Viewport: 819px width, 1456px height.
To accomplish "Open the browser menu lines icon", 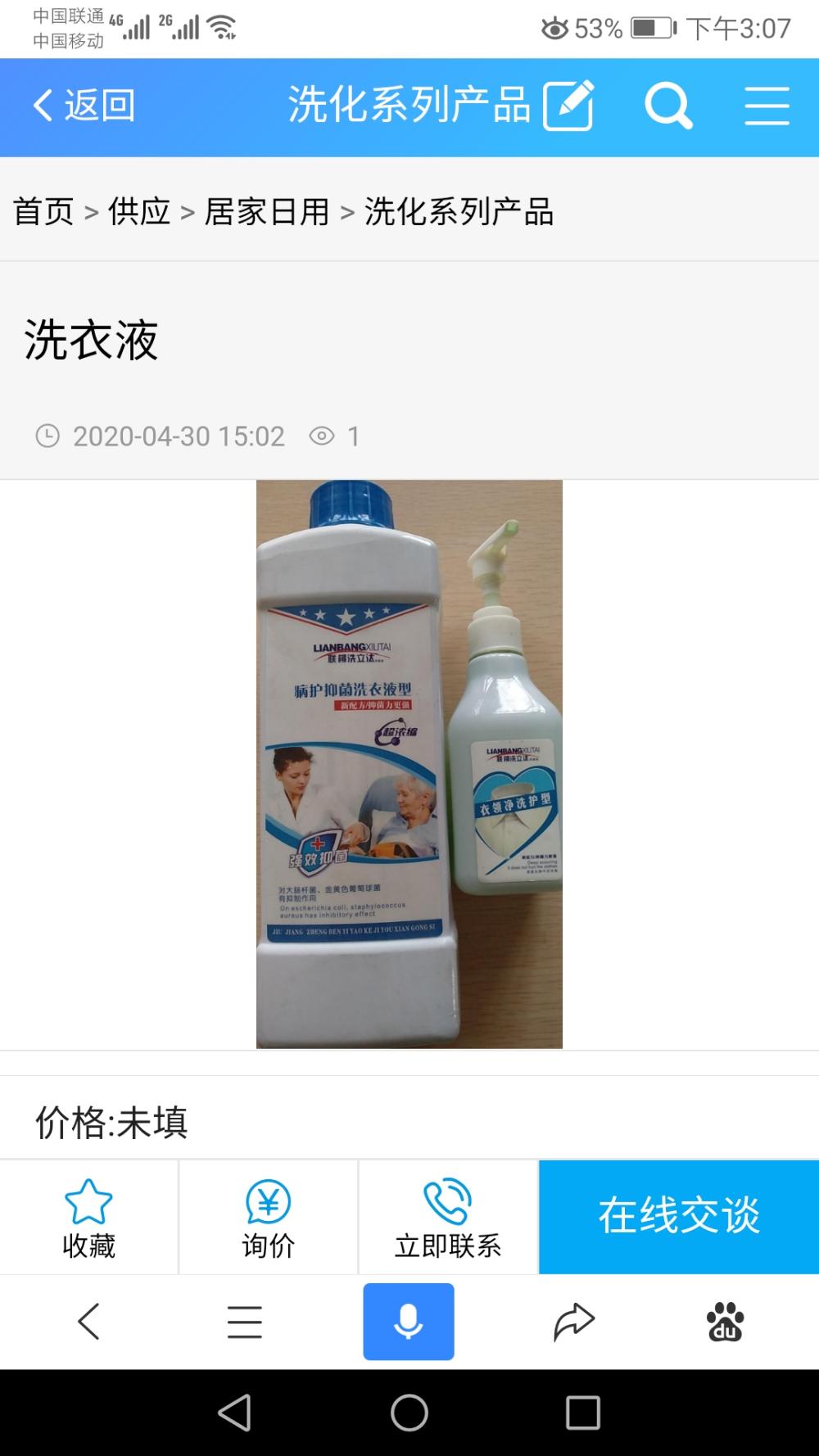I will [x=244, y=1321].
